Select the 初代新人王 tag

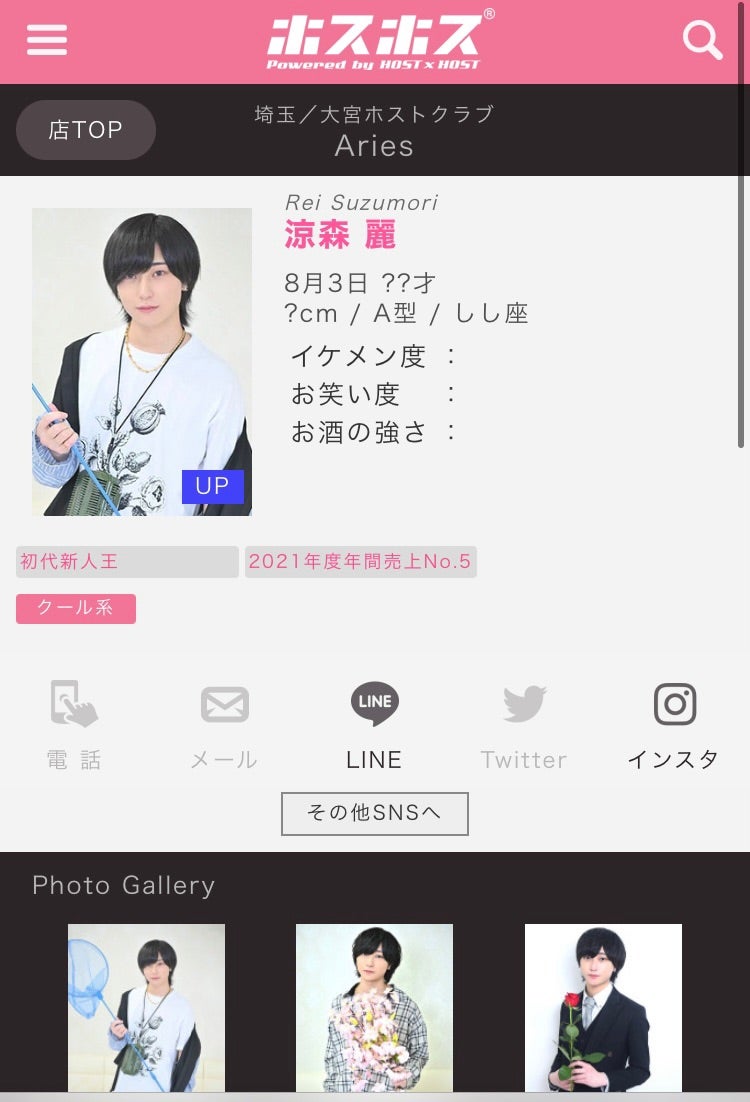click(x=127, y=562)
